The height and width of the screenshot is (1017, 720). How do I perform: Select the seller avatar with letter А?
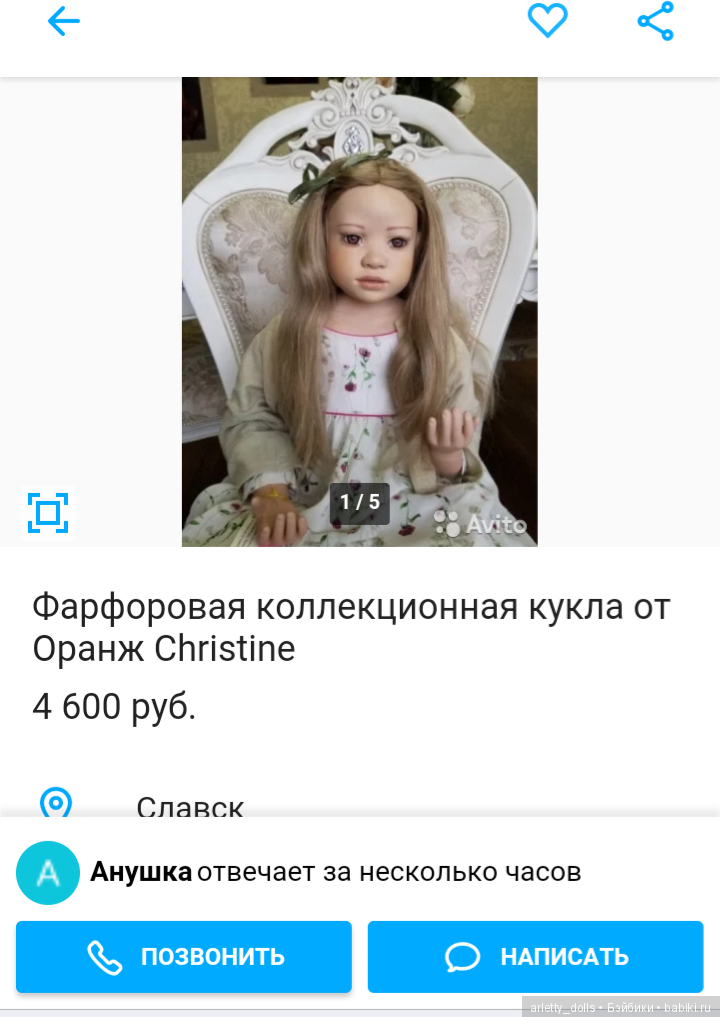47,872
